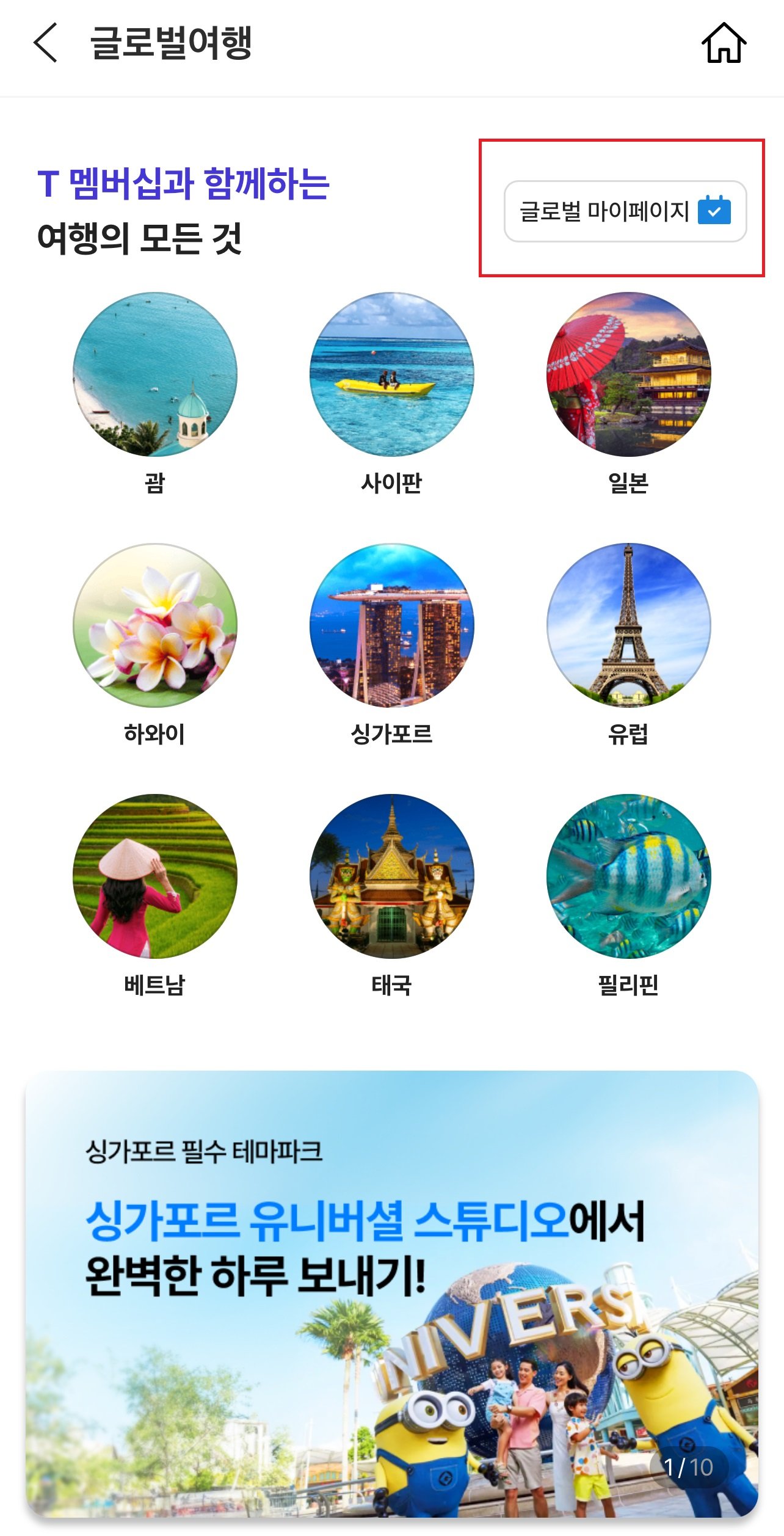Explore 필리핀 destination

[x=628, y=876]
